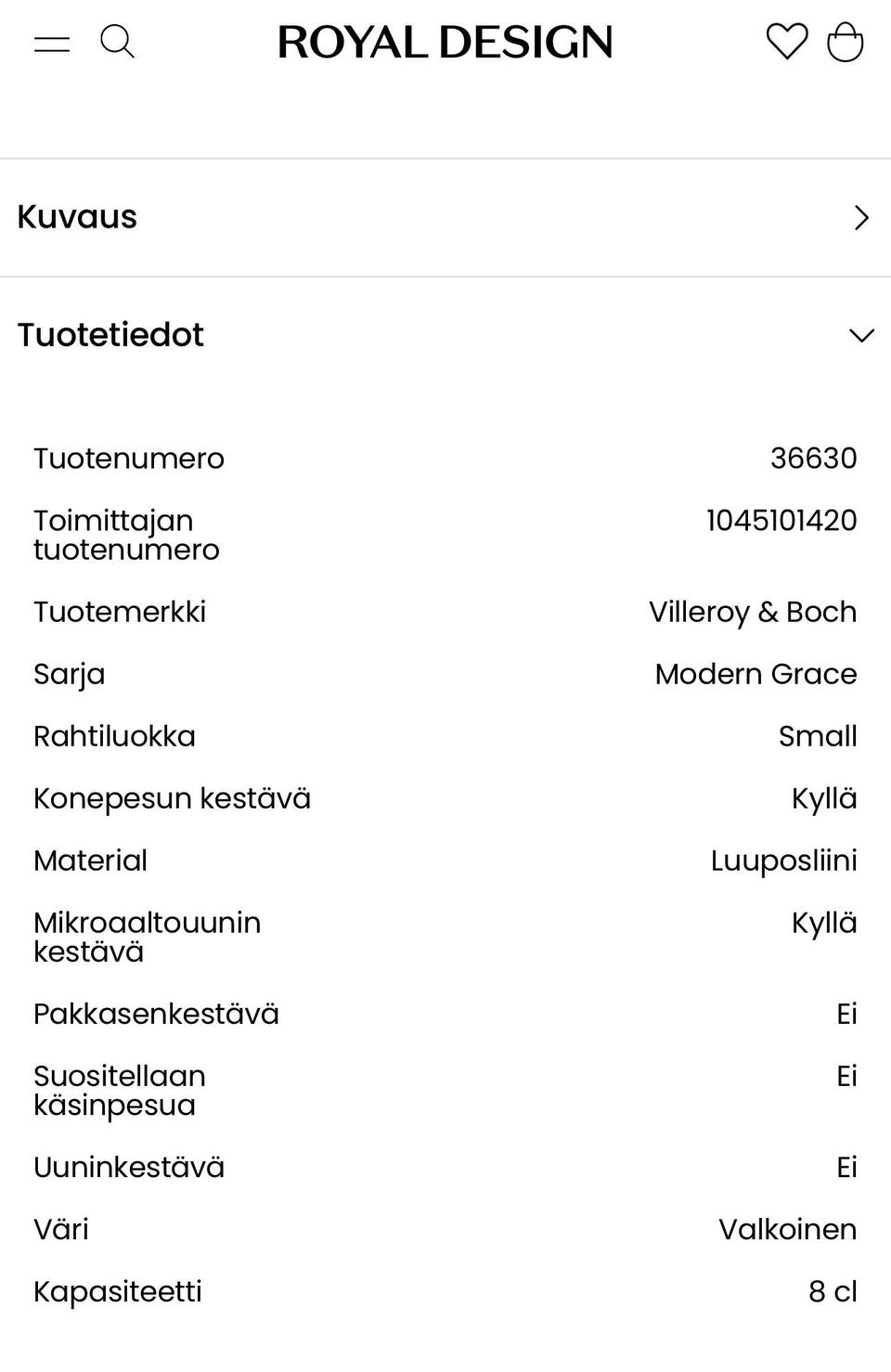Click the Royal Design logo
The height and width of the screenshot is (1372, 891).
pos(445,41)
